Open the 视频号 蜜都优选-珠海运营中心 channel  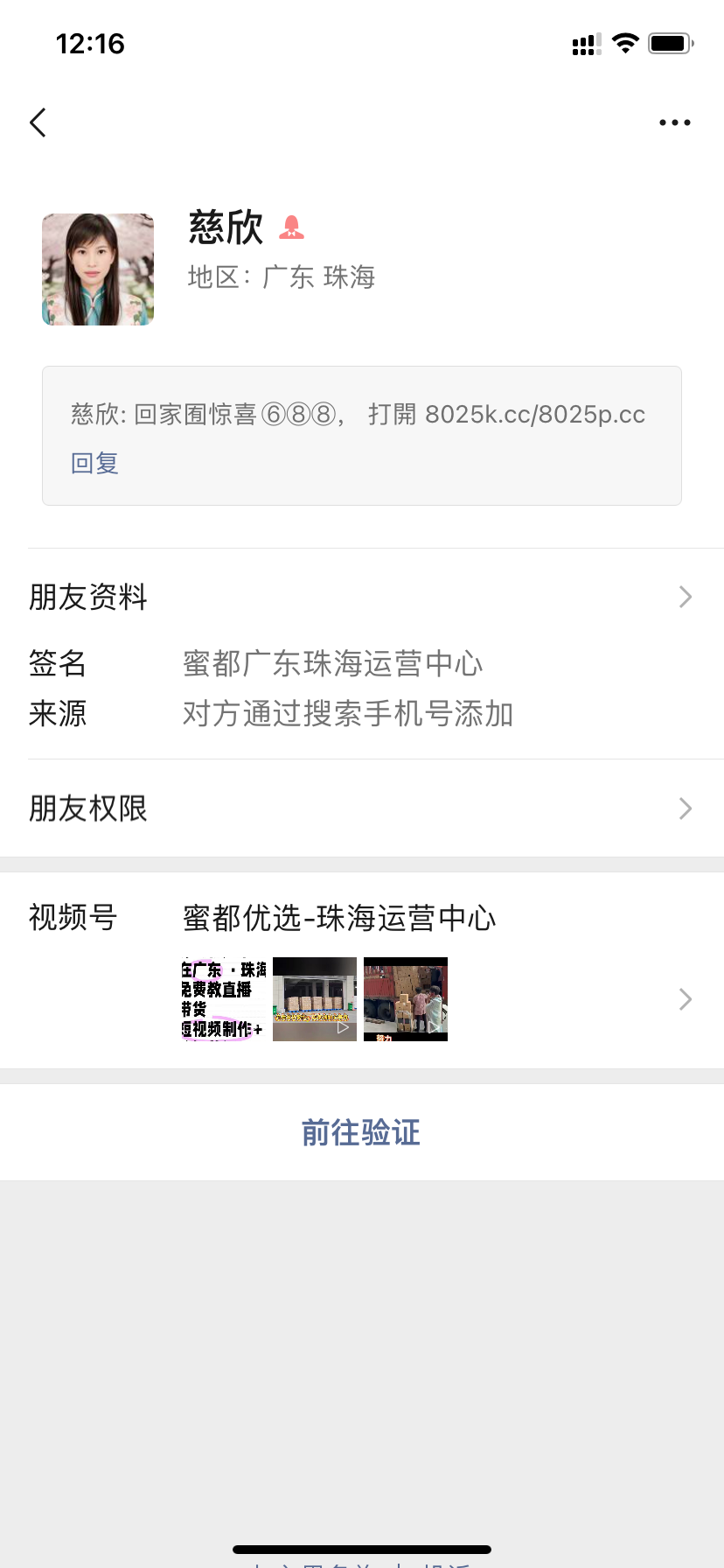point(362,971)
